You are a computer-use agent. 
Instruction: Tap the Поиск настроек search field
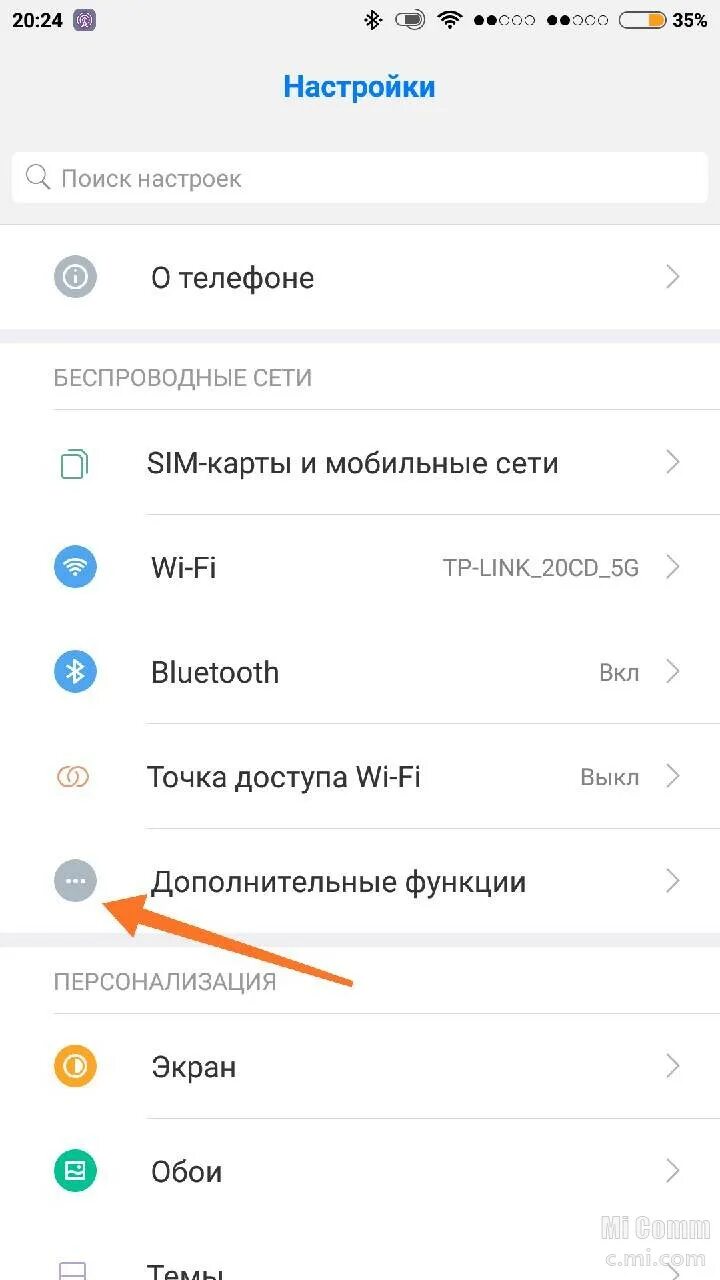(x=360, y=179)
